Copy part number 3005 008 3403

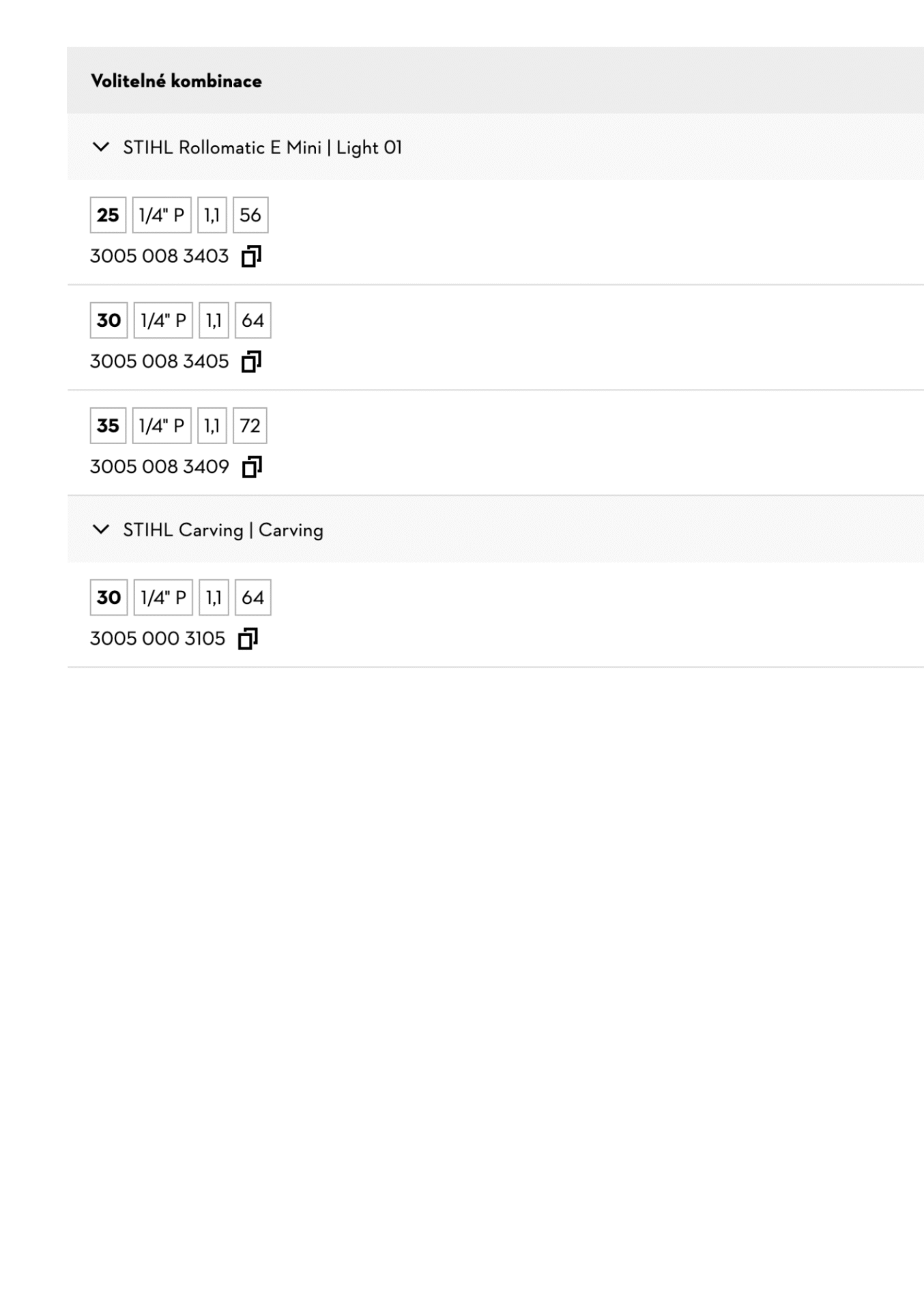[251, 257]
